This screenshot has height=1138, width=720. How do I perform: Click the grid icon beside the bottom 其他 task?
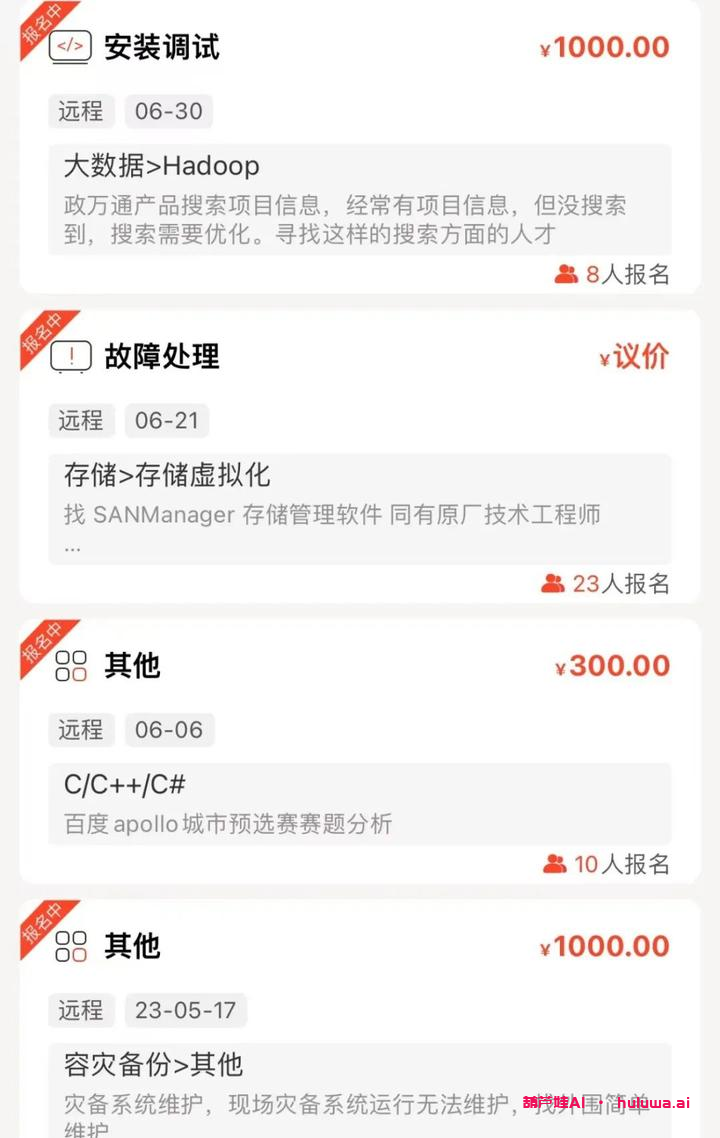coord(69,946)
